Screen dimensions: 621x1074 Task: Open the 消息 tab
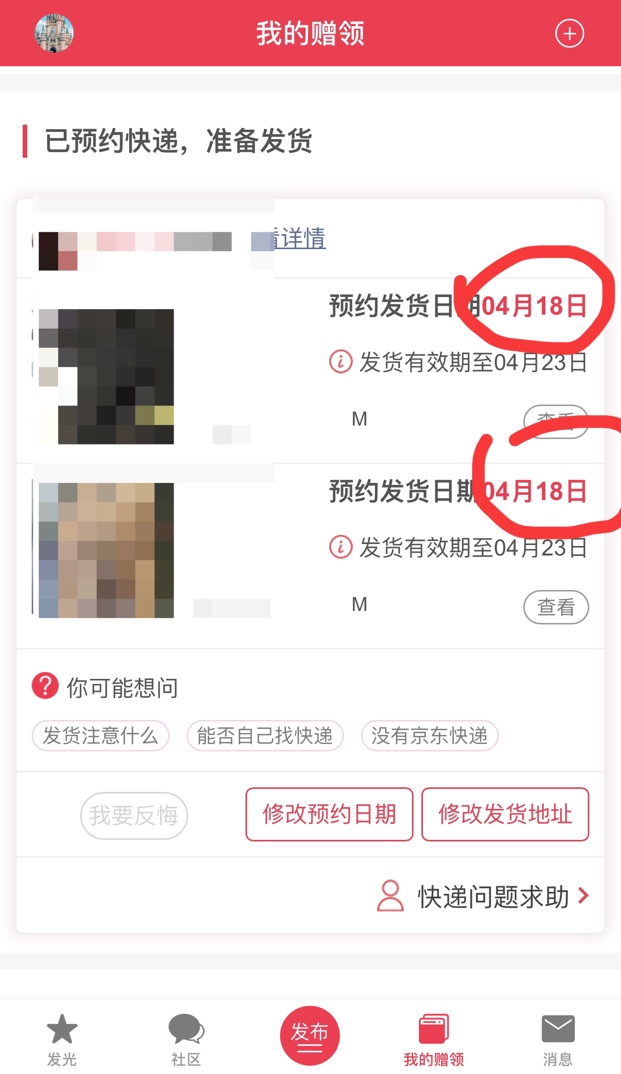[x=557, y=1040]
